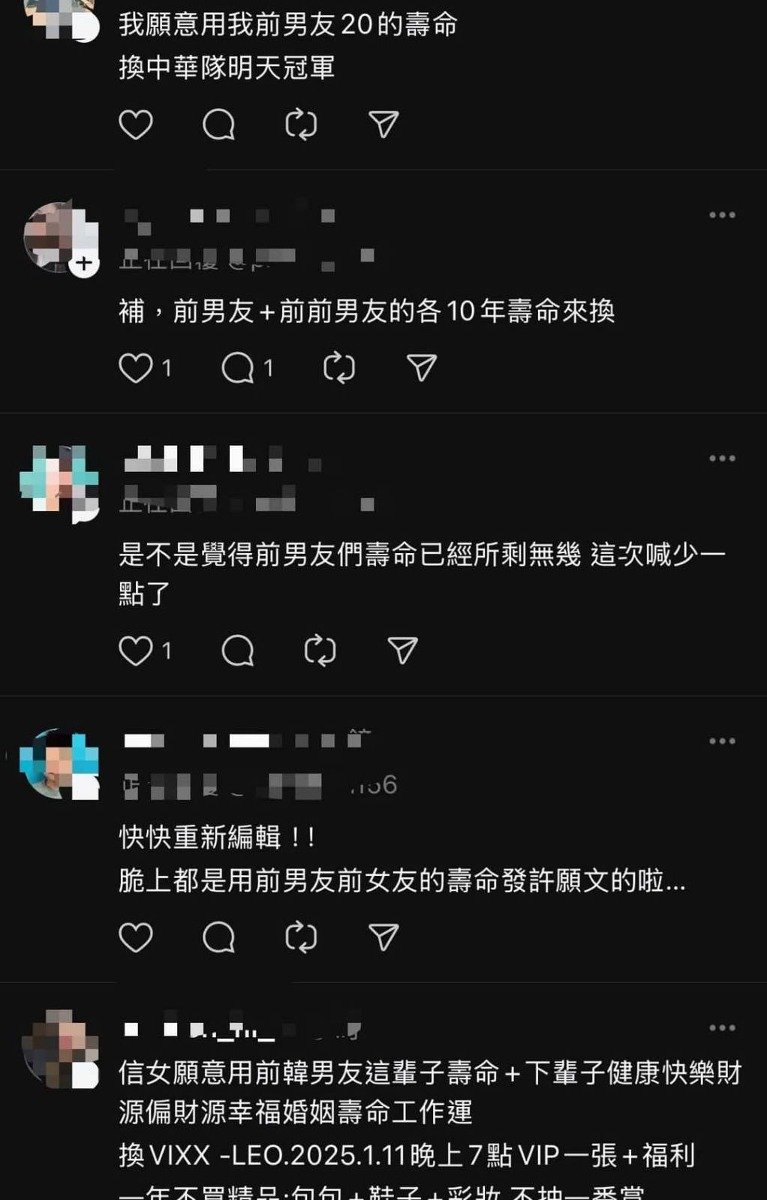Open more options for 這次喊少一點了 reply

pyautogui.click(x=722, y=458)
